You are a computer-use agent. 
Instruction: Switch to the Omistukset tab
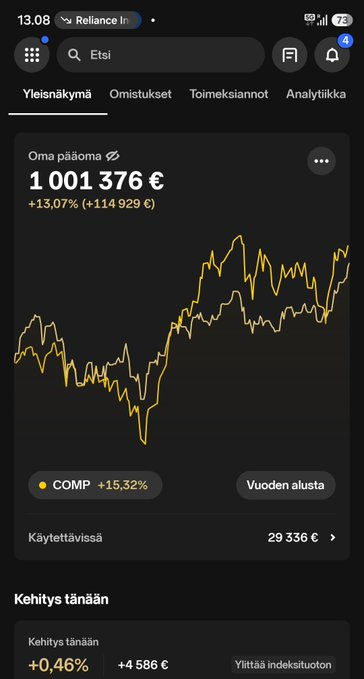(140, 94)
